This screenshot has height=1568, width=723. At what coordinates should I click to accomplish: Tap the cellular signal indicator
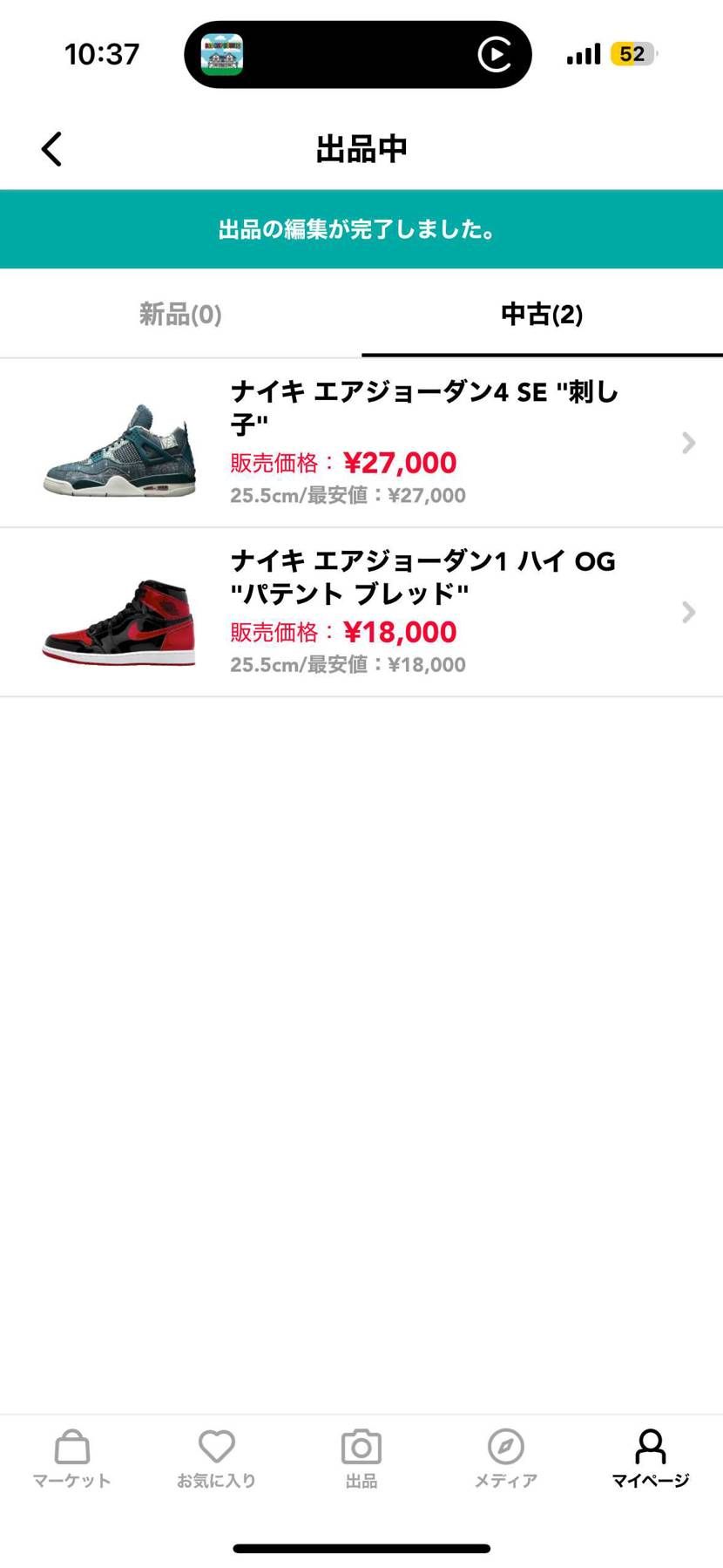(x=582, y=53)
